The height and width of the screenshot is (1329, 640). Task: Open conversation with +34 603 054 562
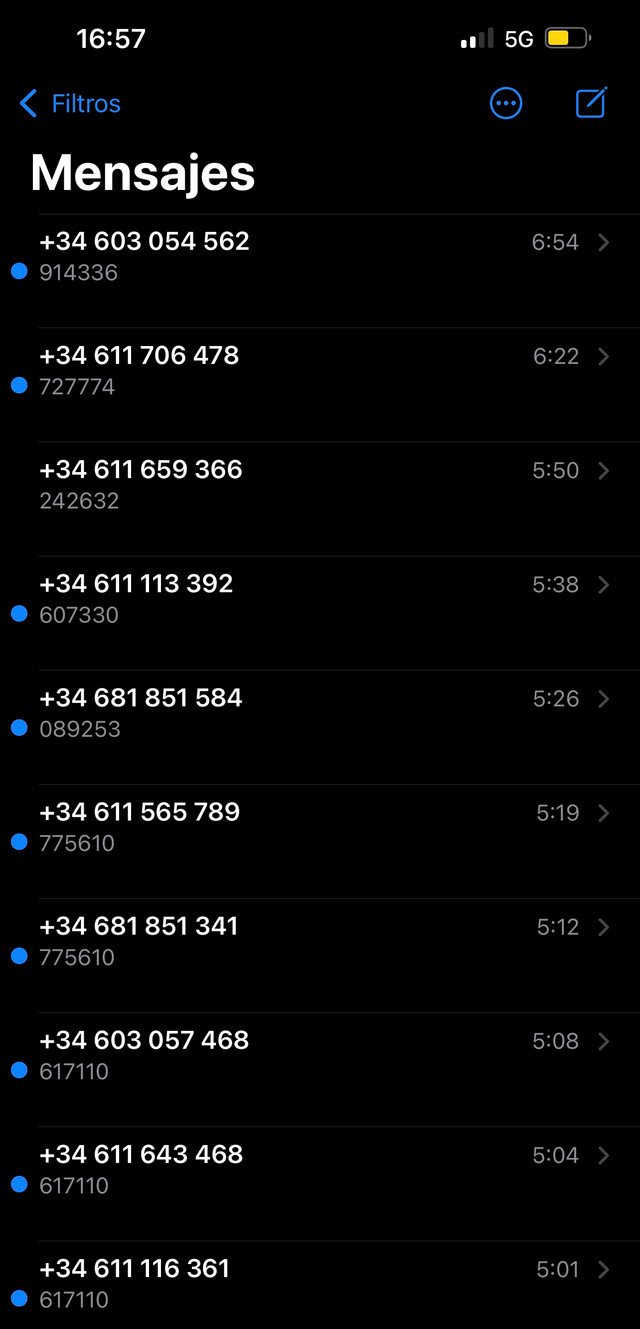[320, 271]
